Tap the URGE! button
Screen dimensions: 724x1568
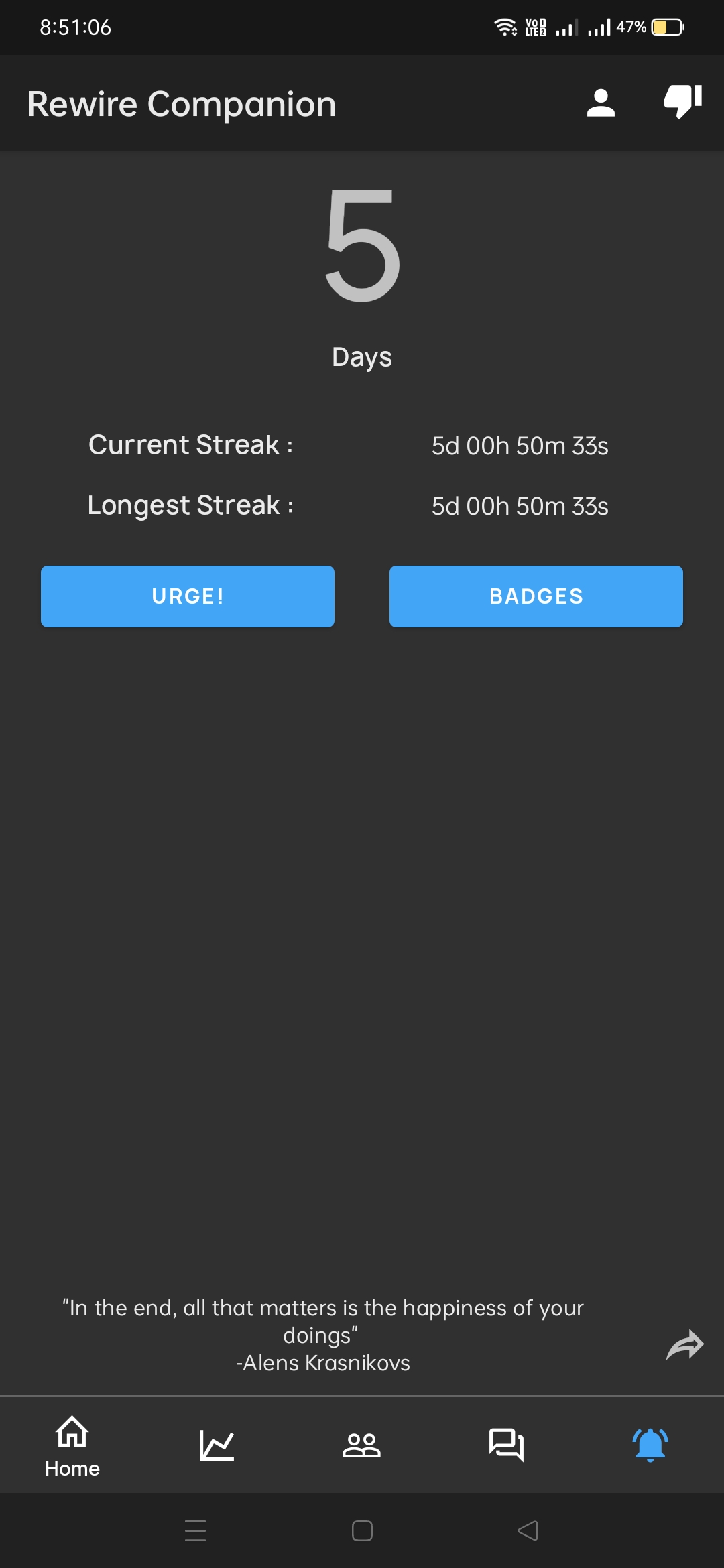188,596
